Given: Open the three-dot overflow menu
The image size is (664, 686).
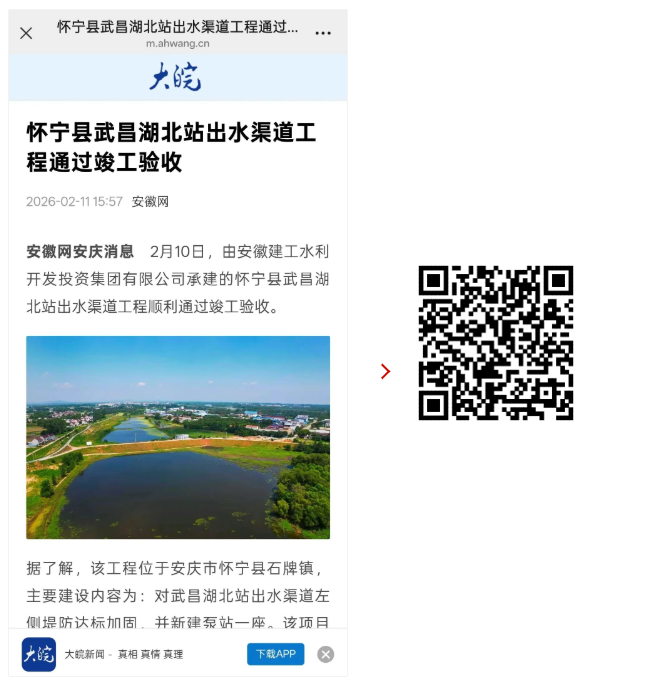Looking at the screenshot, I should coord(323,33).
